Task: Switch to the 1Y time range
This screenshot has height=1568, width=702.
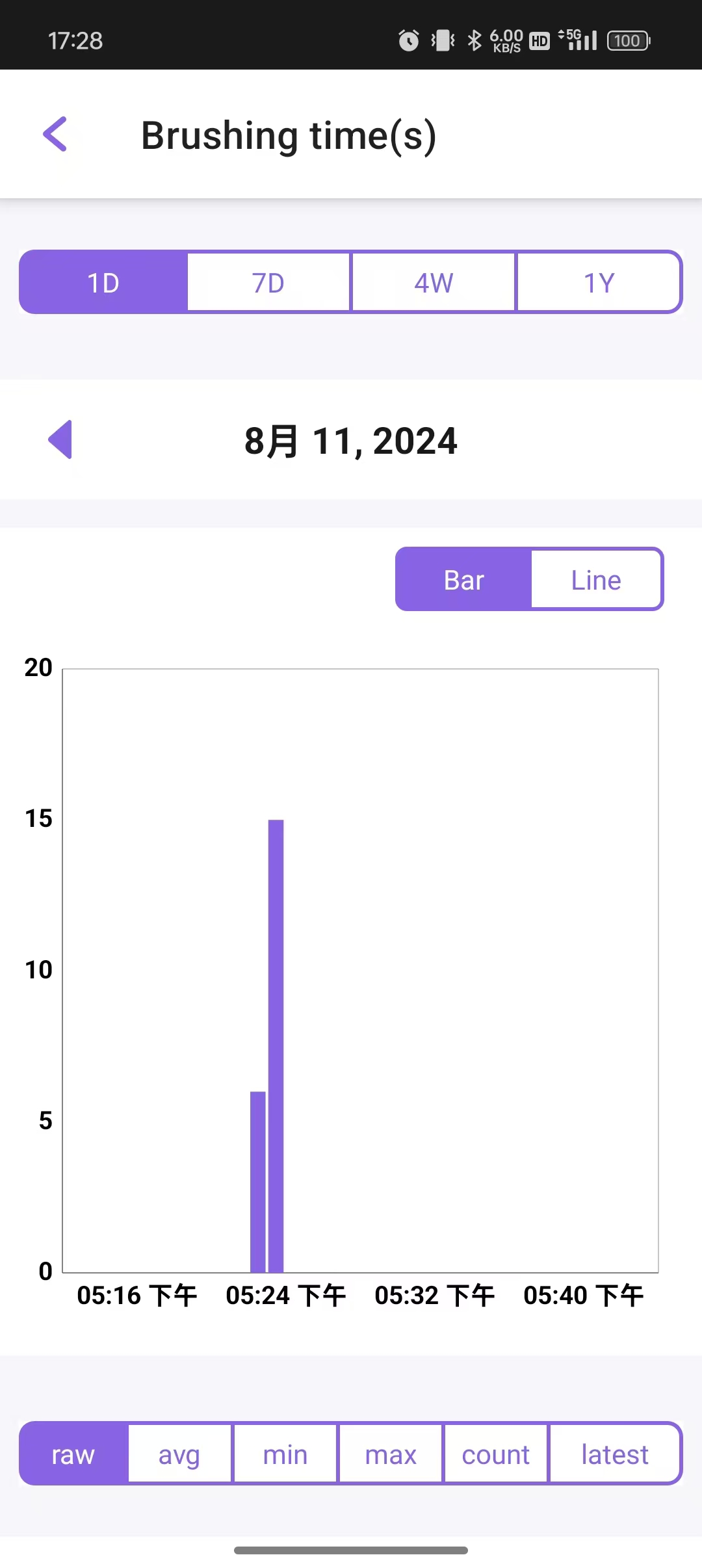Action: pyautogui.click(x=599, y=283)
